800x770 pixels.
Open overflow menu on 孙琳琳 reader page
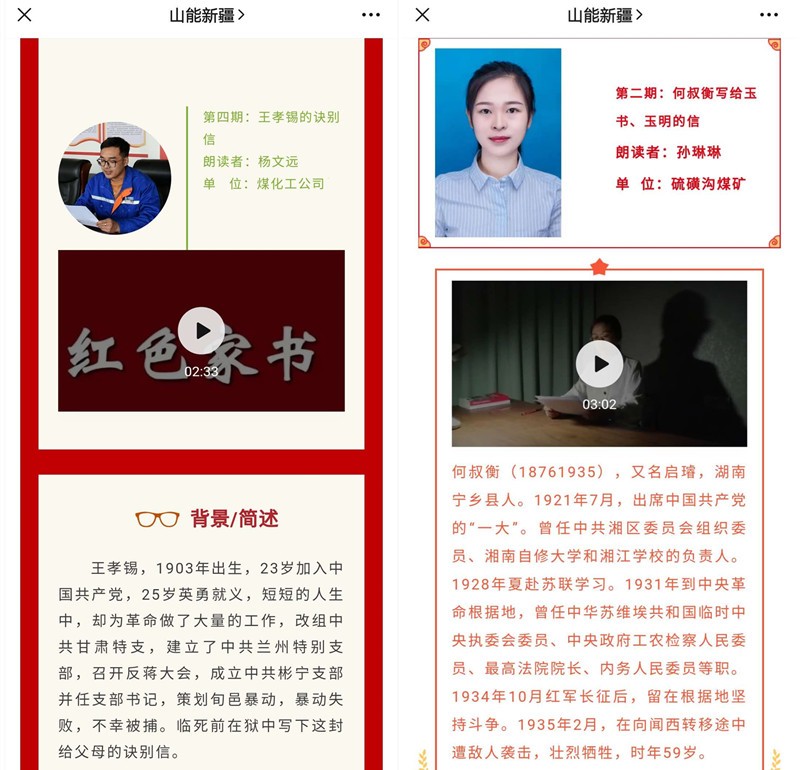coord(768,15)
